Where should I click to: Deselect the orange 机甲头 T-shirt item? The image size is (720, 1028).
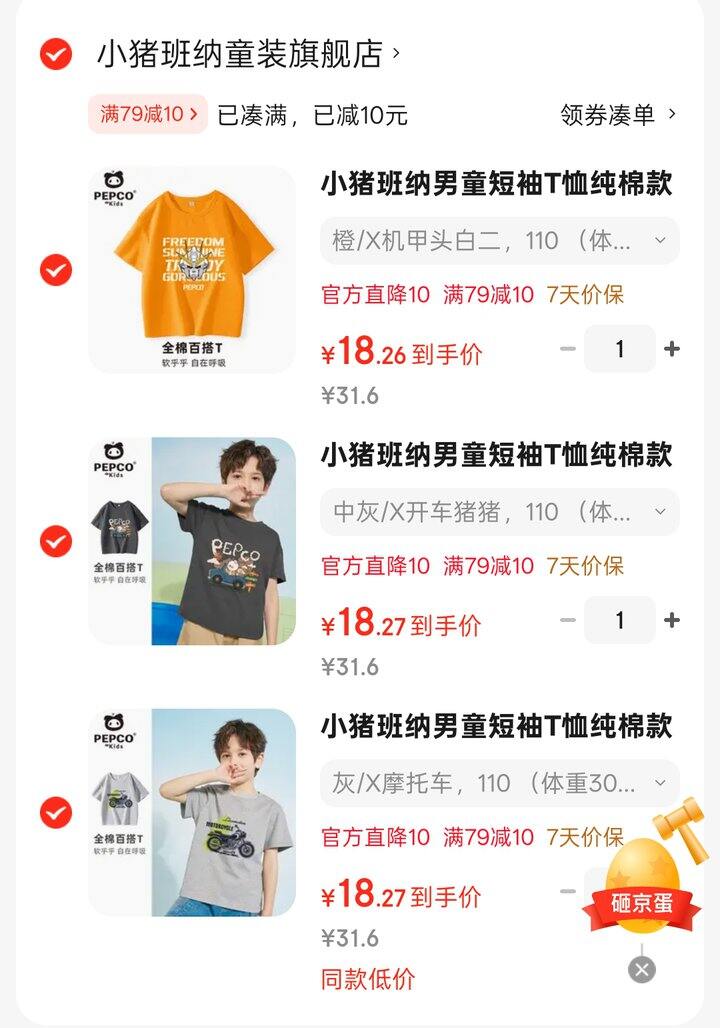pyautogui.click(x=56, y=270)
